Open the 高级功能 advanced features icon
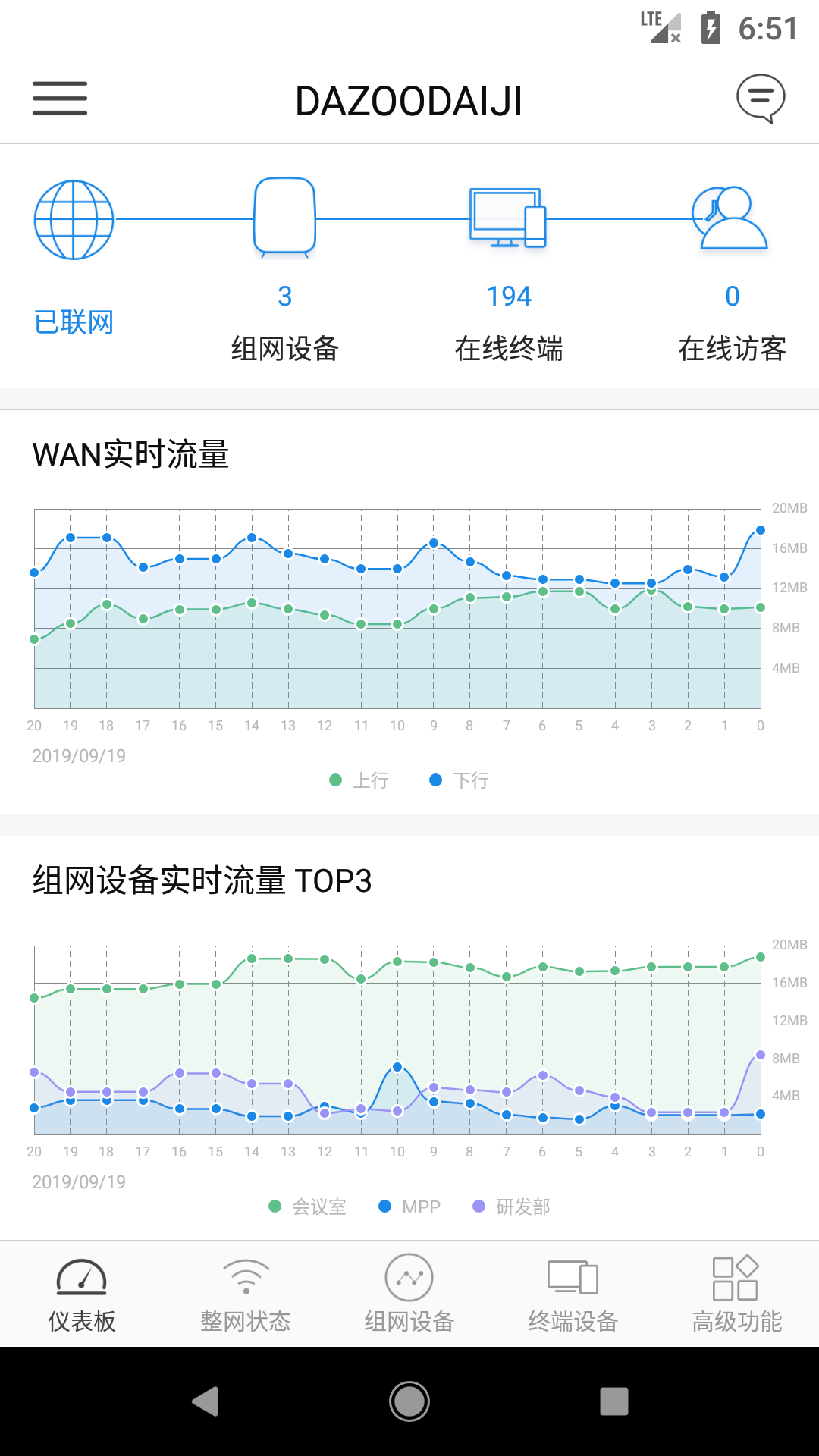Screen dimensions: 819x1456 [x=734, y=1278]
